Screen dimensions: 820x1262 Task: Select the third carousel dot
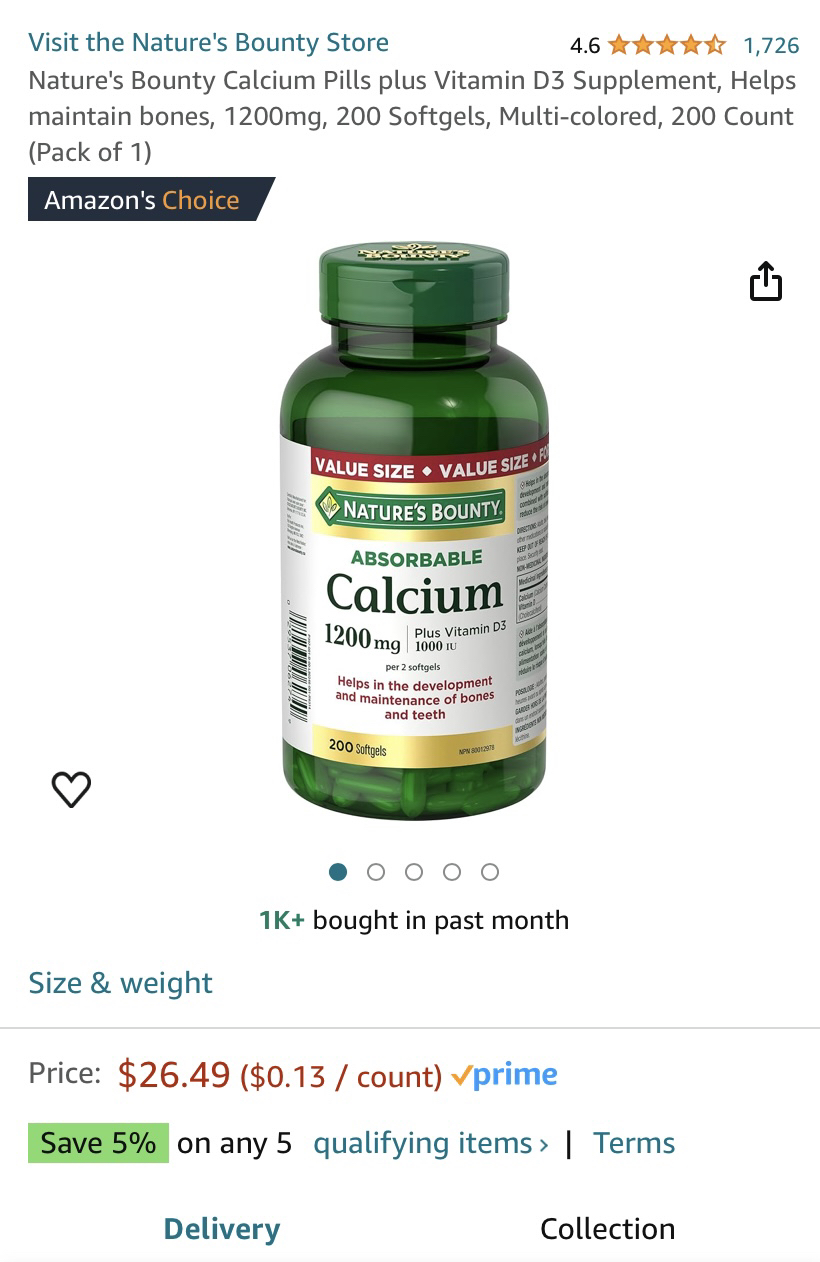tap(414, 871)
